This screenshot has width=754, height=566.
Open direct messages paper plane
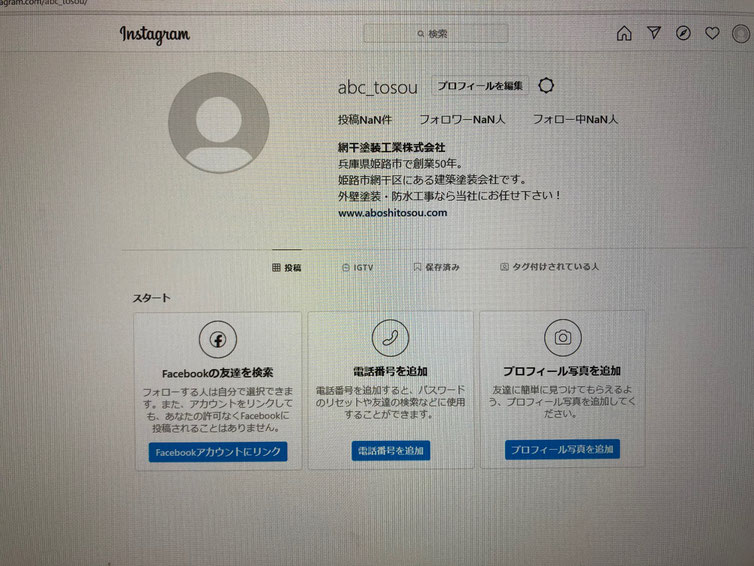(654, 33)
